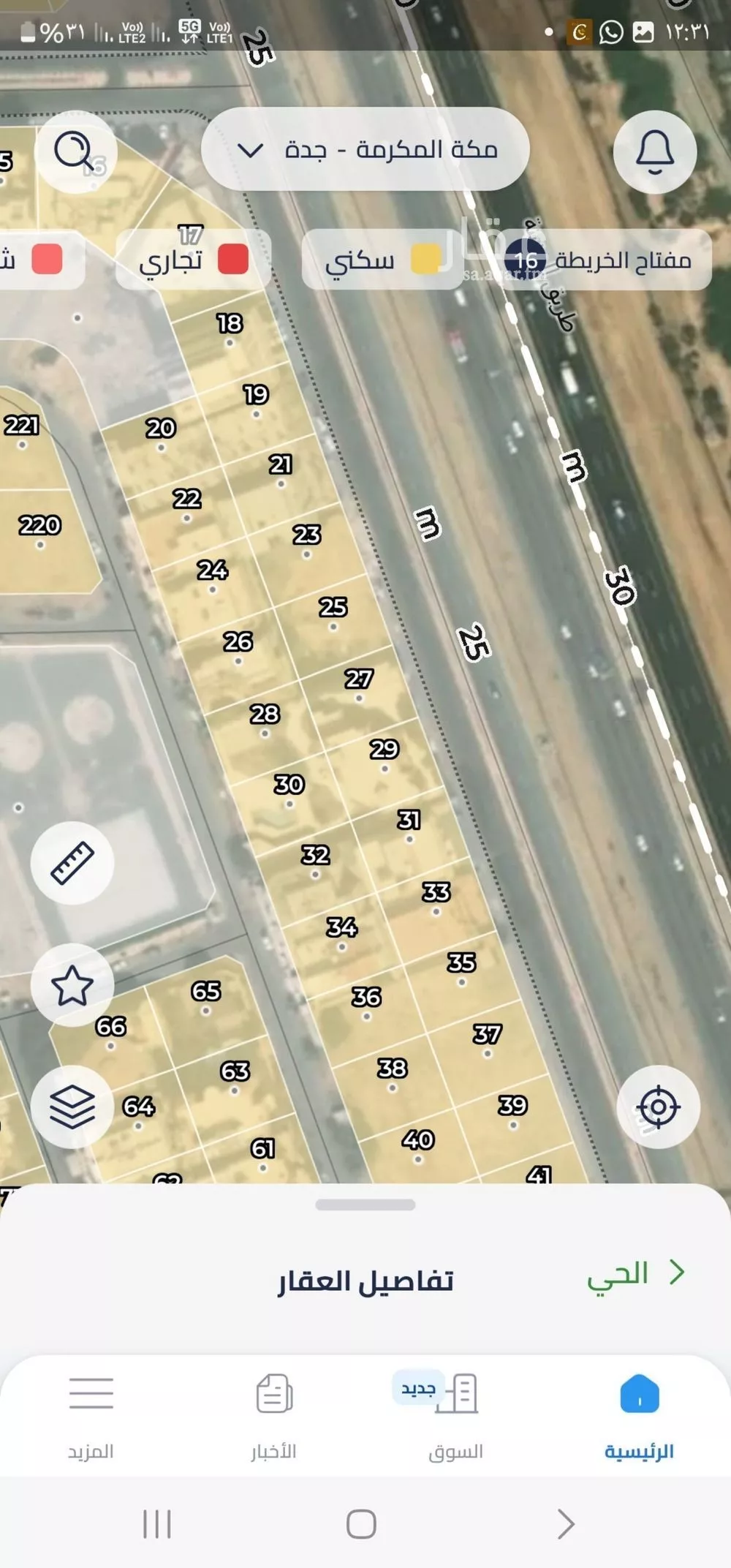Open the map search icon

click(75, 151)
